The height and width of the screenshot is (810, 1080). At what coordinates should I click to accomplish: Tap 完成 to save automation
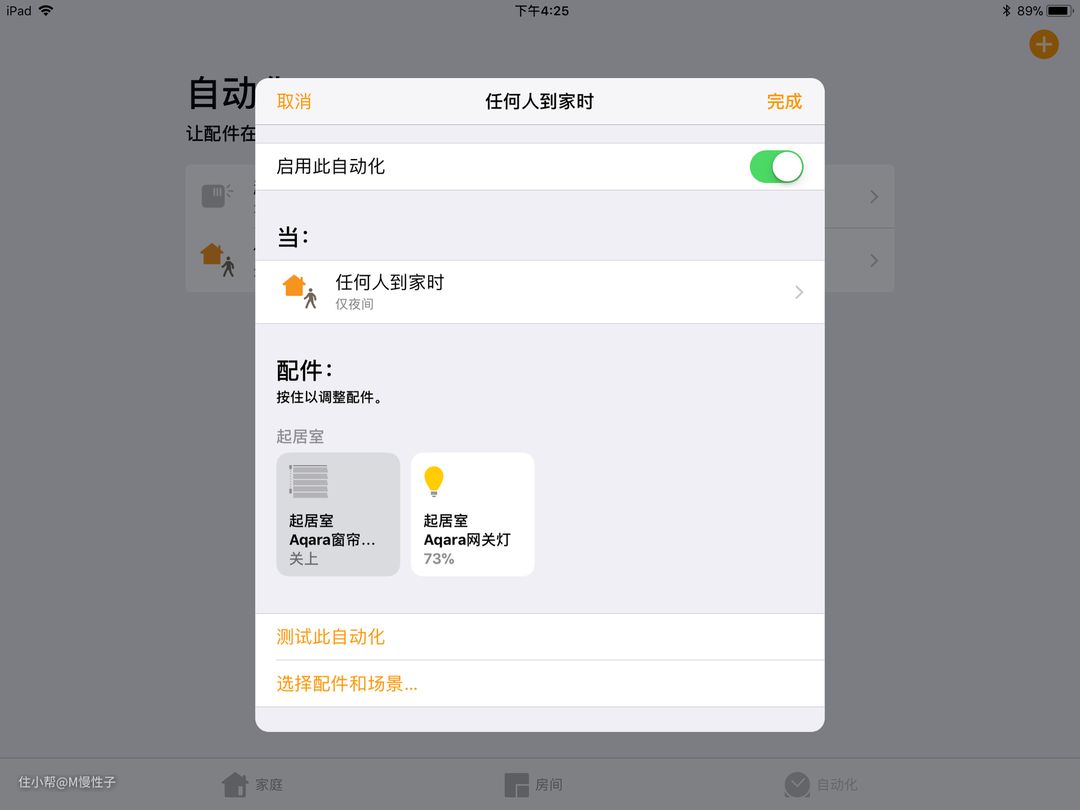(784, 102)
